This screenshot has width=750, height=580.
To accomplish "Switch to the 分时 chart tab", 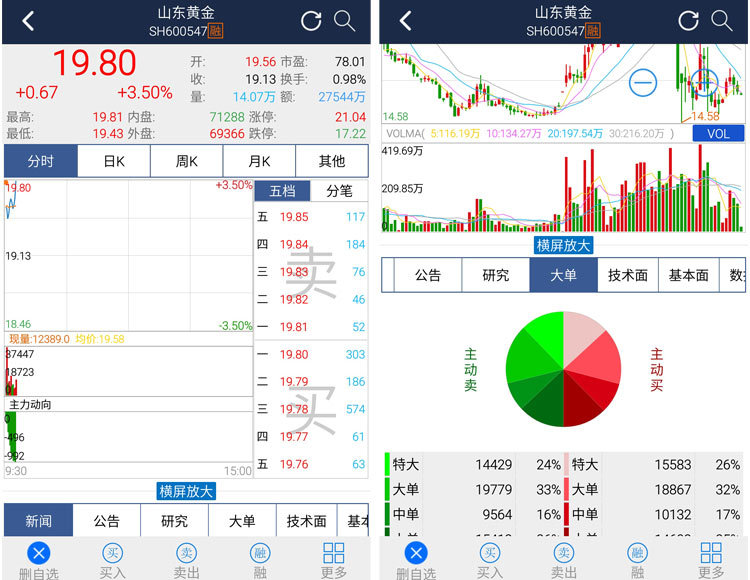I will click(41, 161).
